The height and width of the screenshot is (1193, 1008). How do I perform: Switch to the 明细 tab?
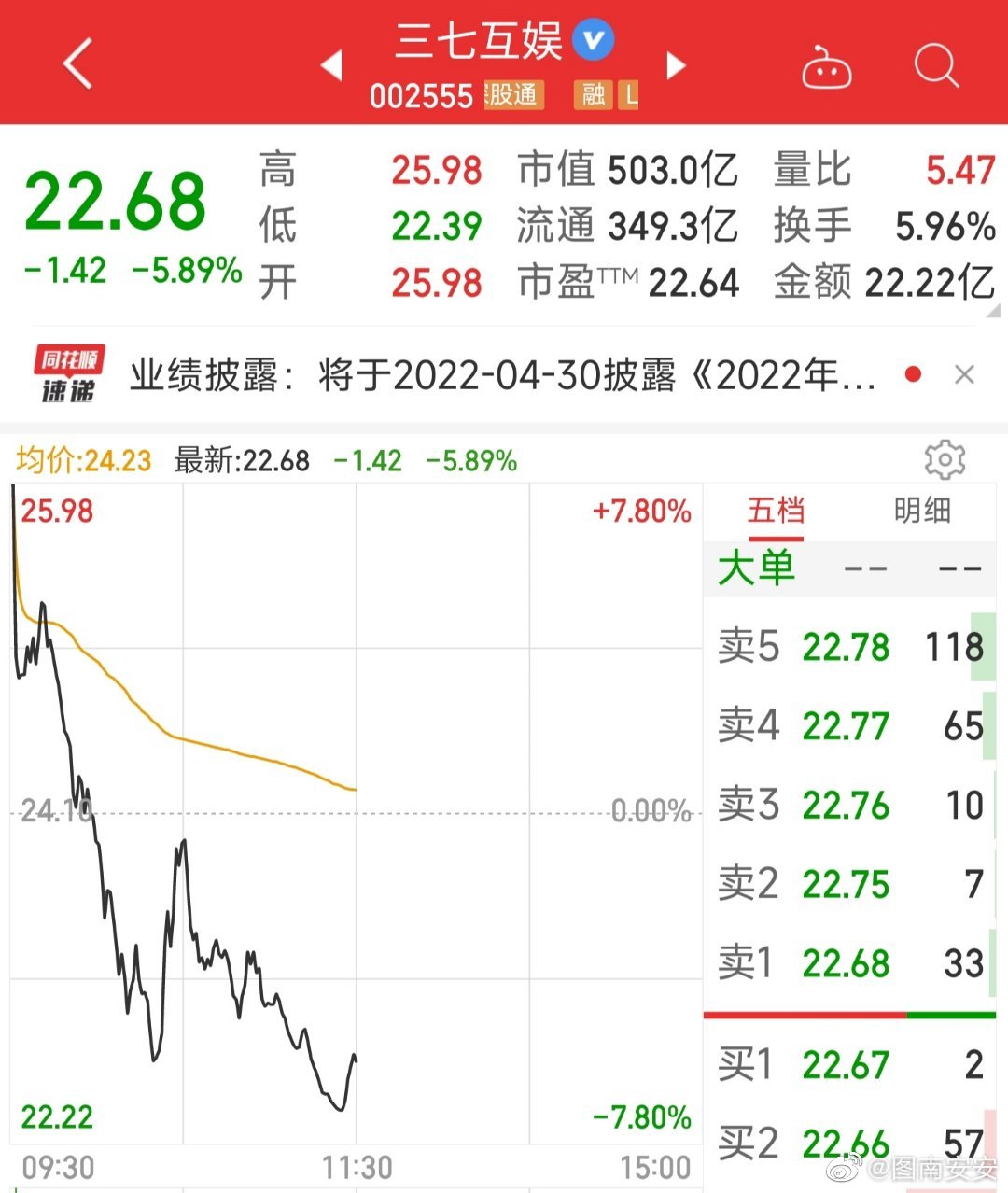coord(922,512)
